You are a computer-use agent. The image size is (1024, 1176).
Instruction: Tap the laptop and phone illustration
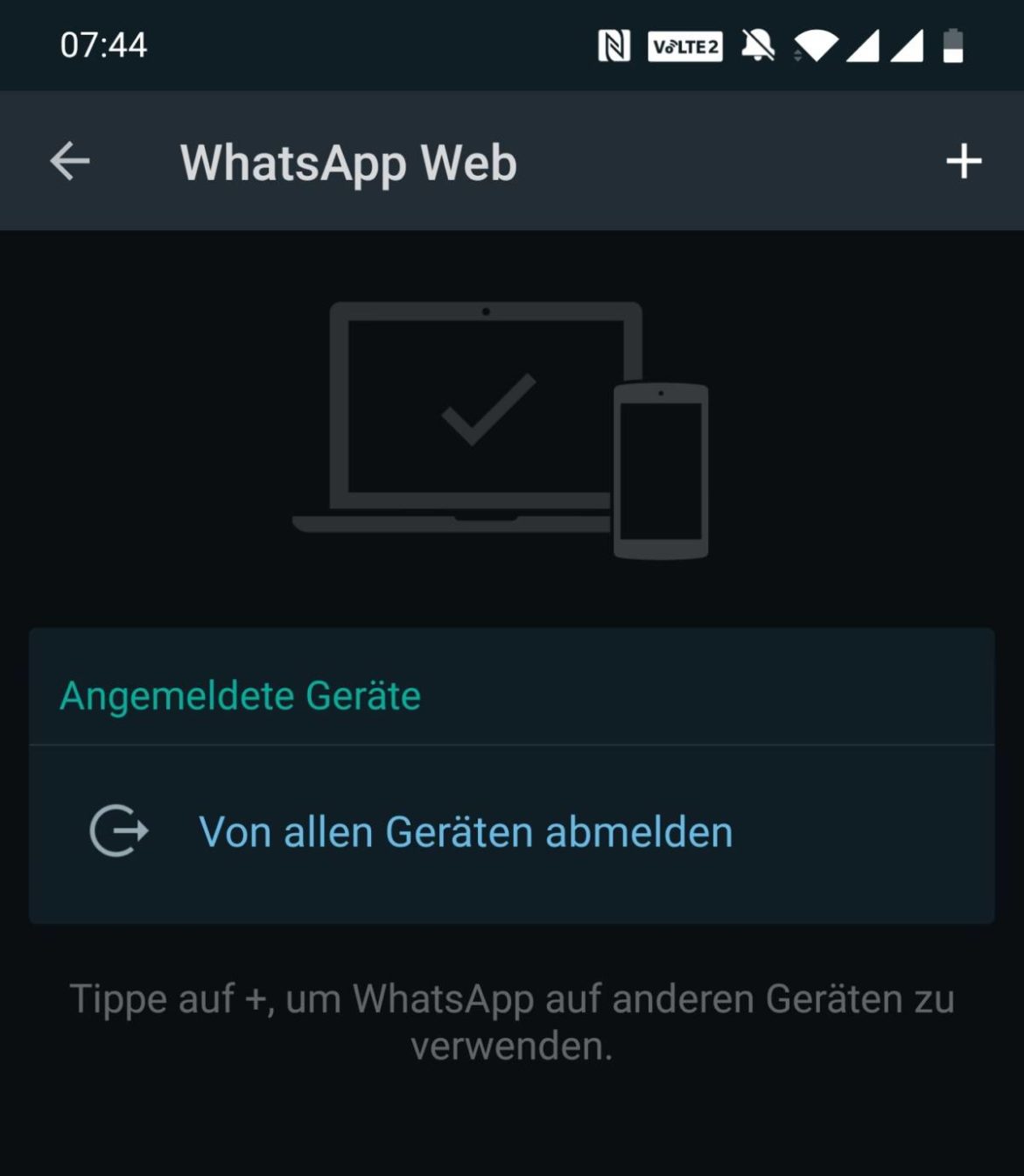click(x=499, y=429)
